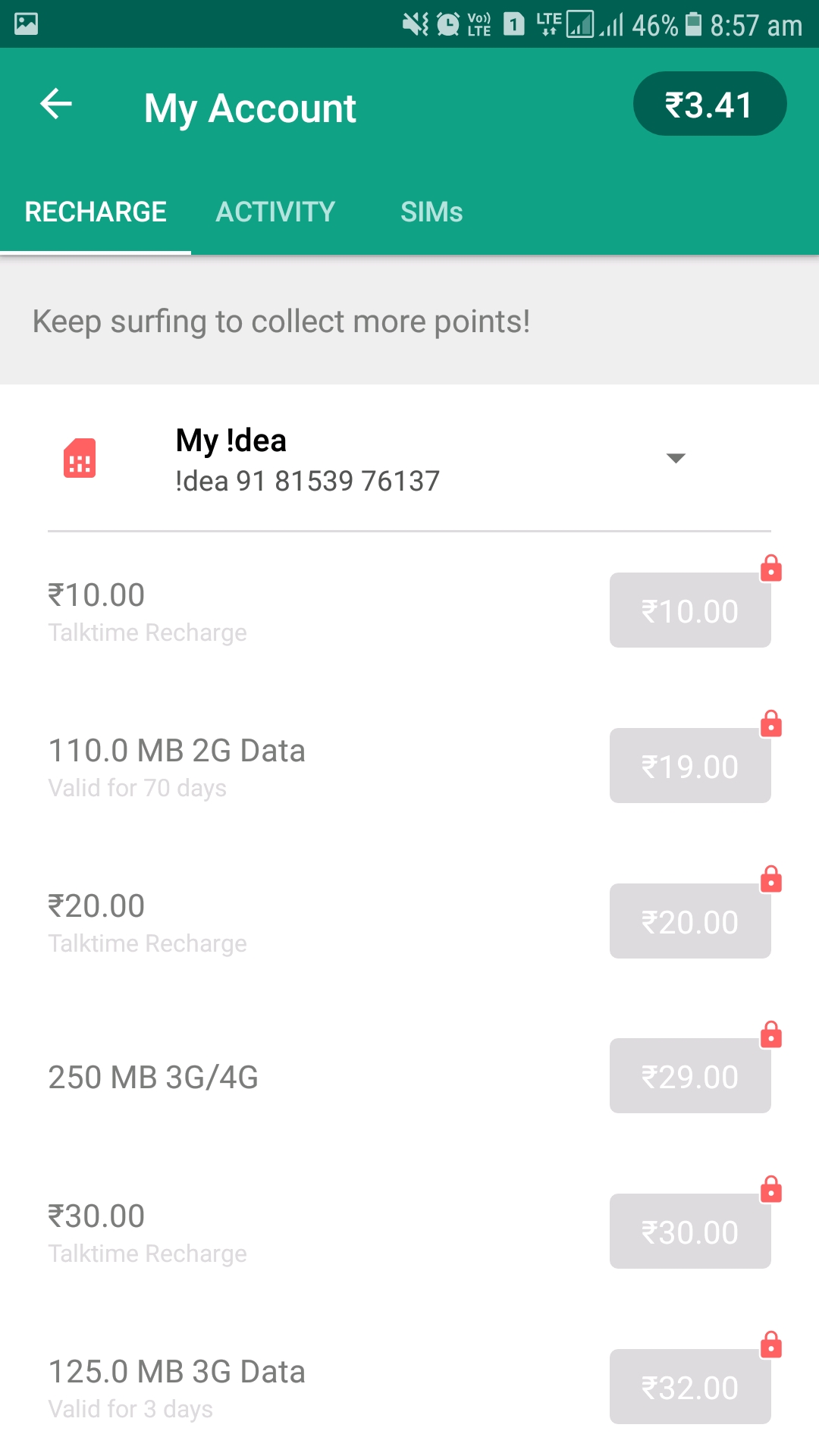Choose the ₹20.00 talktime recharge button
Screen dimensions: 819x1456
point(690,921)
